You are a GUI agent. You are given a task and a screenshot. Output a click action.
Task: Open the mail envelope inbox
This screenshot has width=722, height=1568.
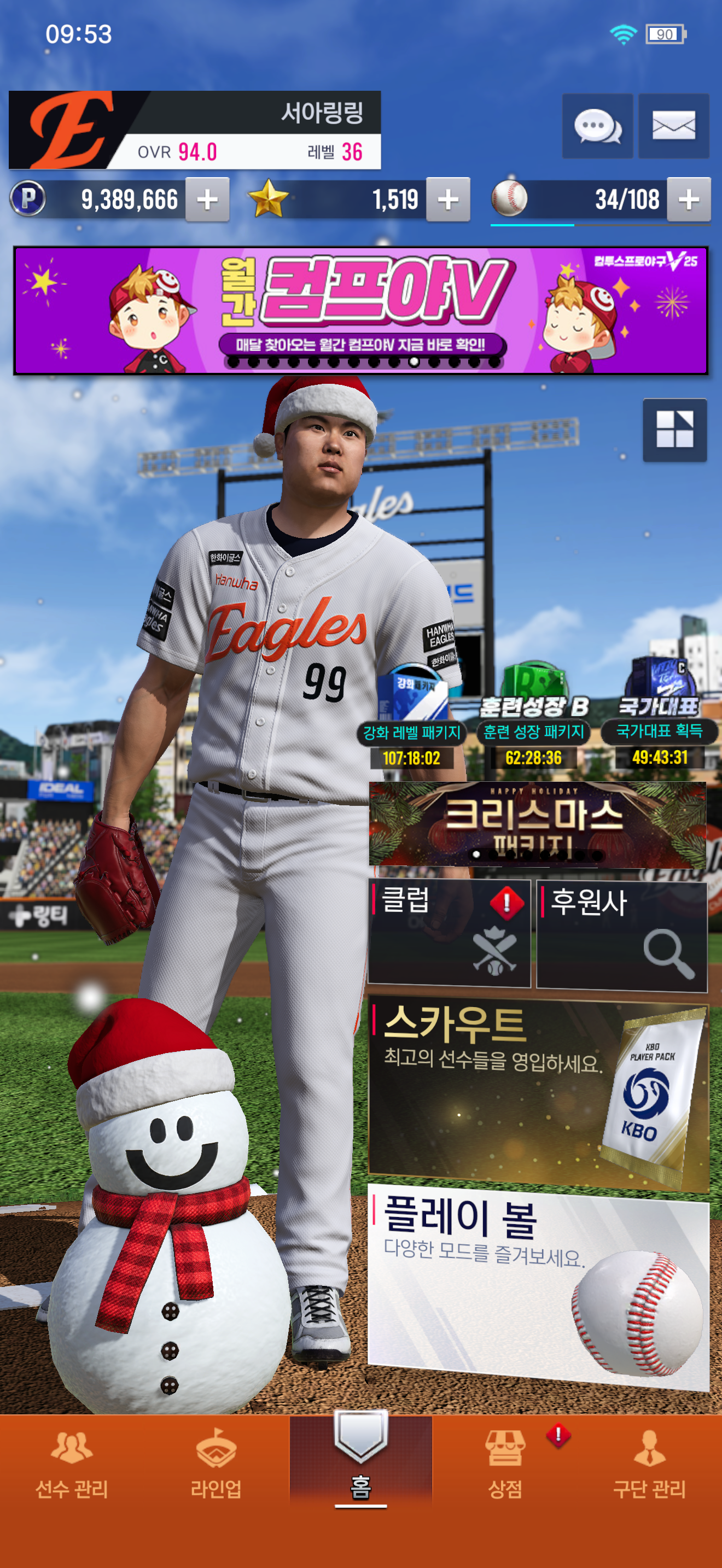point(673,127)
